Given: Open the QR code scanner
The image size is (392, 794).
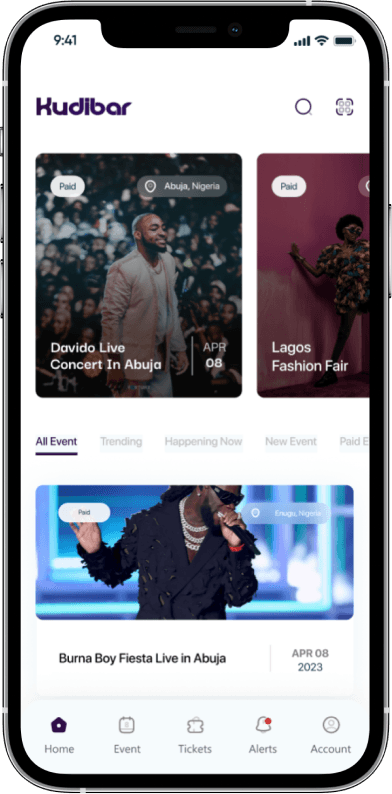Looking at the screenshot, I should [x=344, y=107].
